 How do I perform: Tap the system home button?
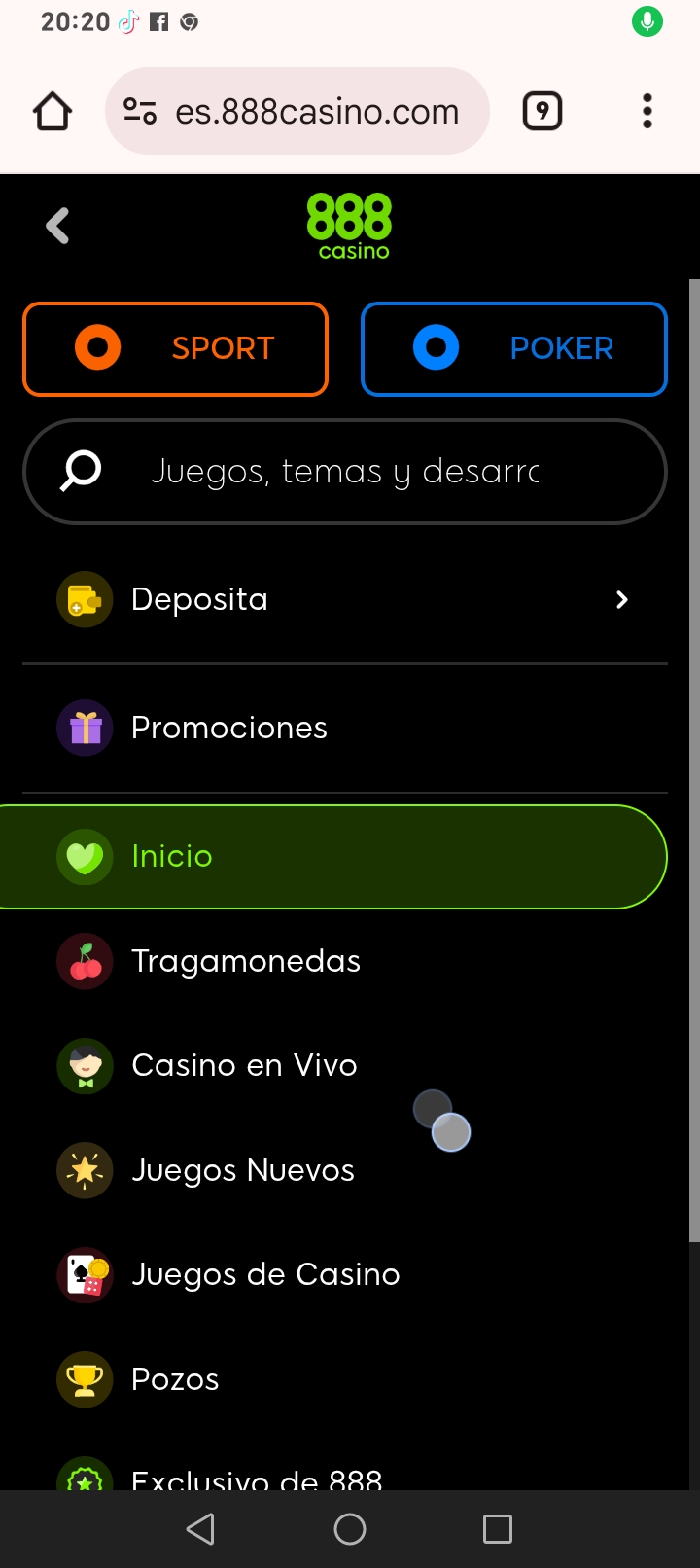(350, 1529)
